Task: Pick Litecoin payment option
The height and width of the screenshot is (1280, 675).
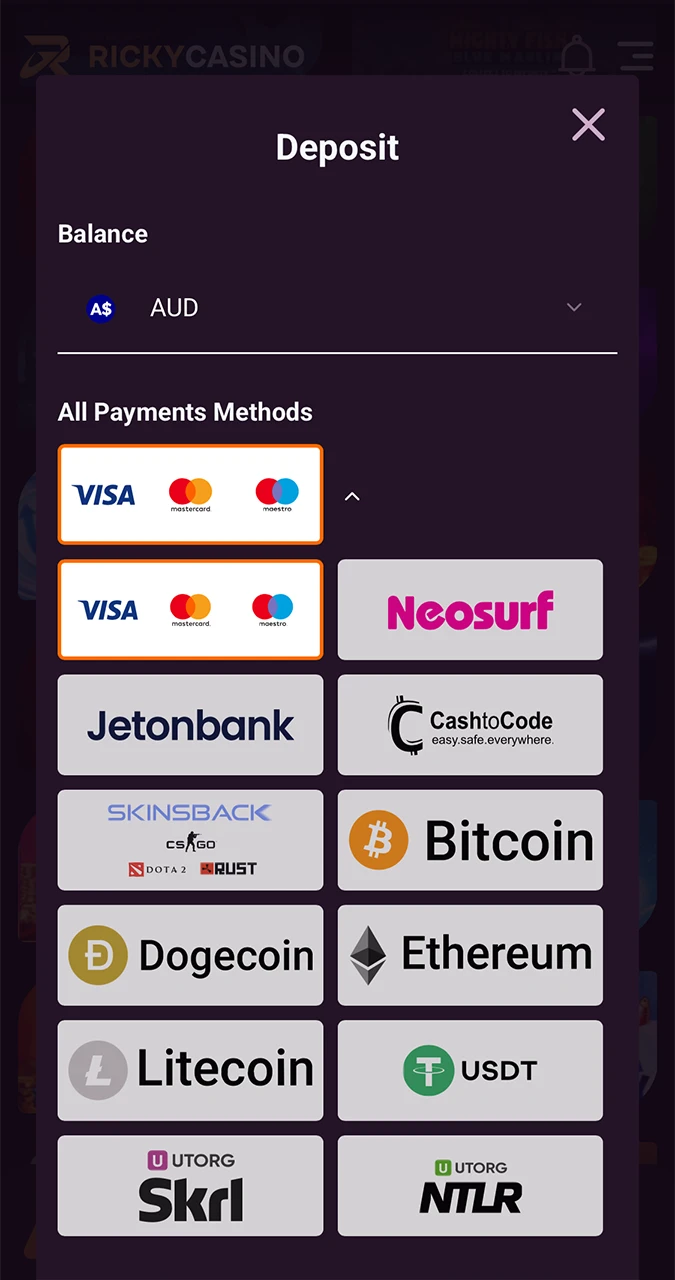Action: 190,1070
